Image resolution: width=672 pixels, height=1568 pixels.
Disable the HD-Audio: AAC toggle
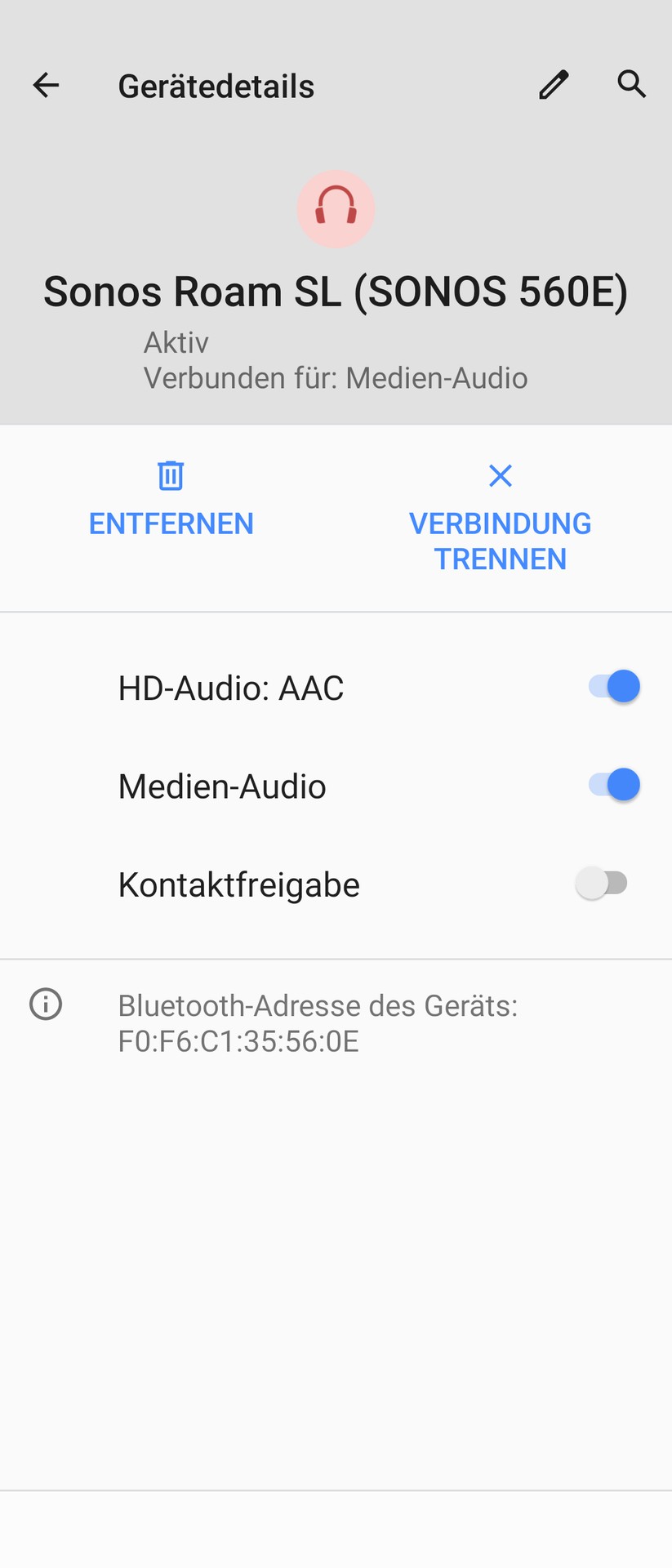tap(612, 686)
